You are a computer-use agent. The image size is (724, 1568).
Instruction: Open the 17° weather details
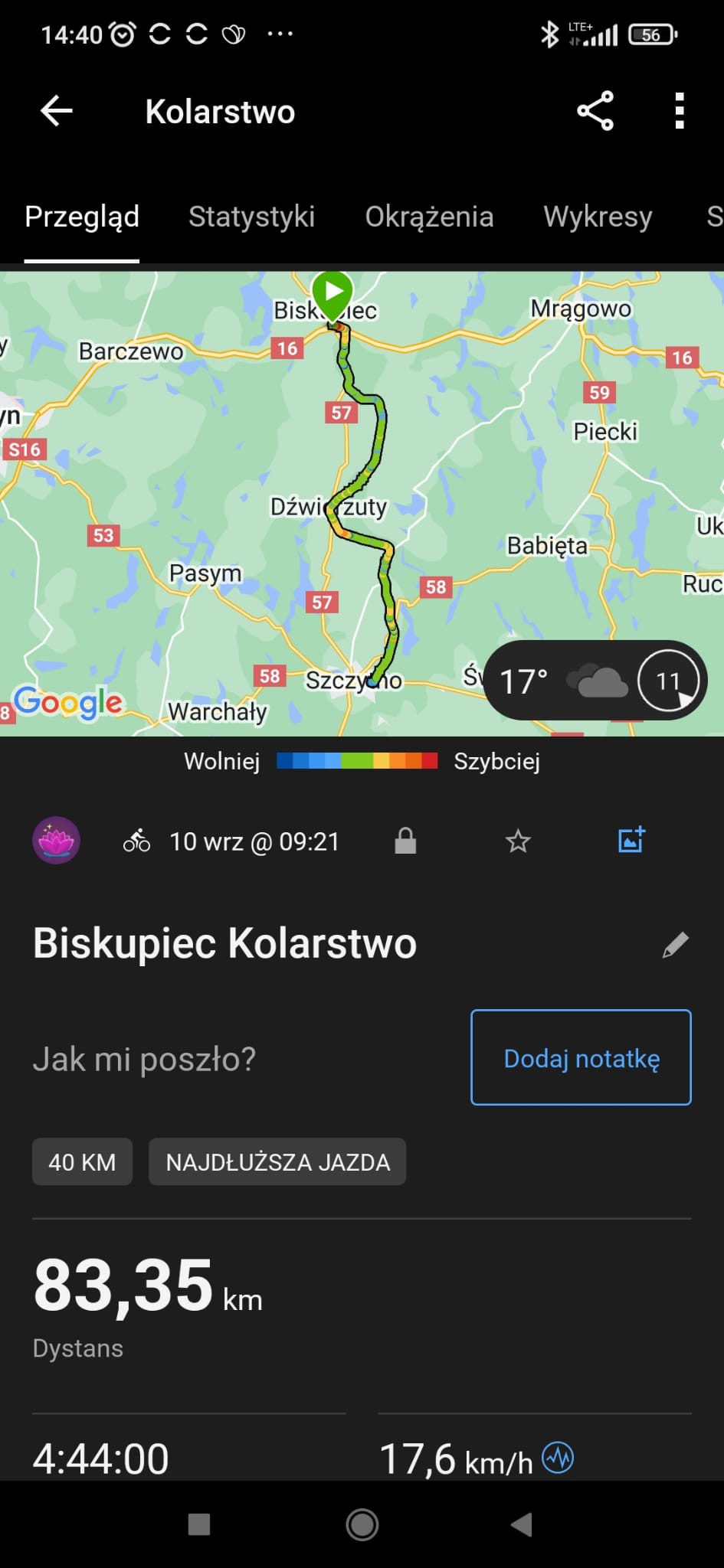[x=595, y=681]
